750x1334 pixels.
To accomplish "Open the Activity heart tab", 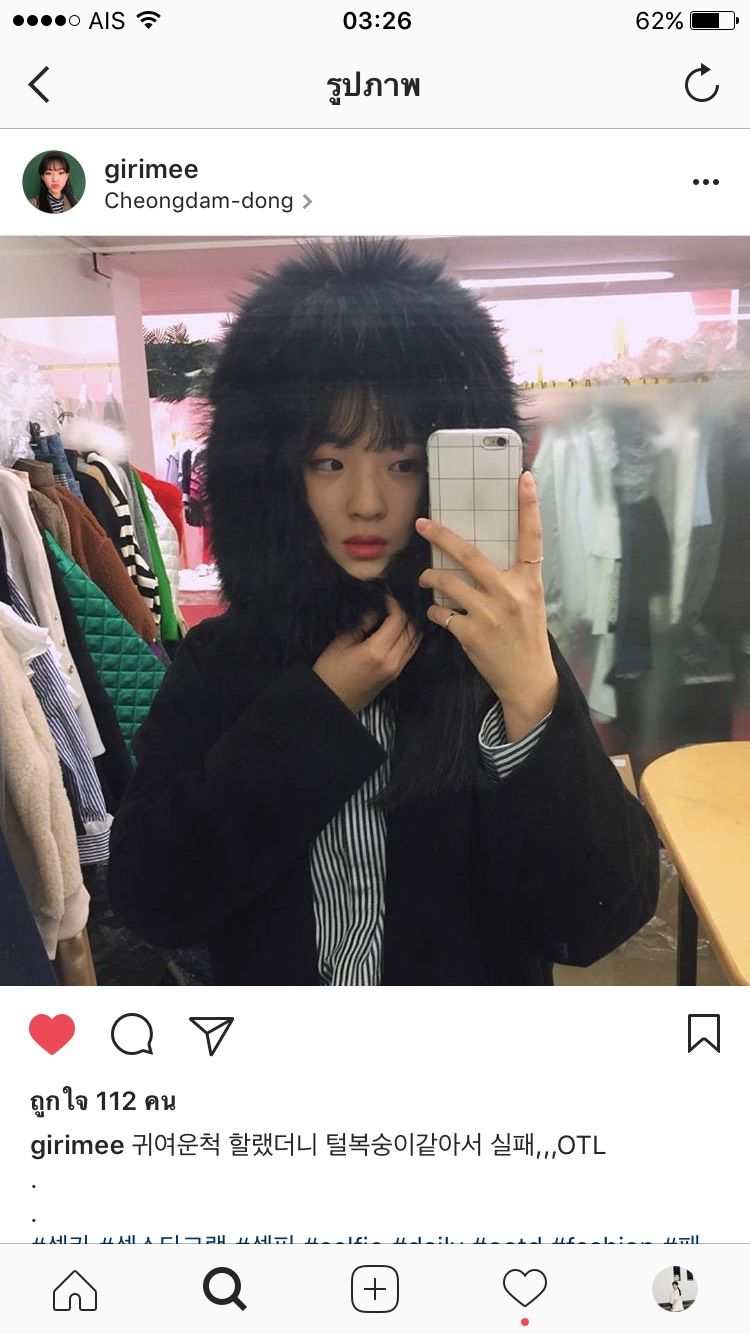I will click(525, 1289).
